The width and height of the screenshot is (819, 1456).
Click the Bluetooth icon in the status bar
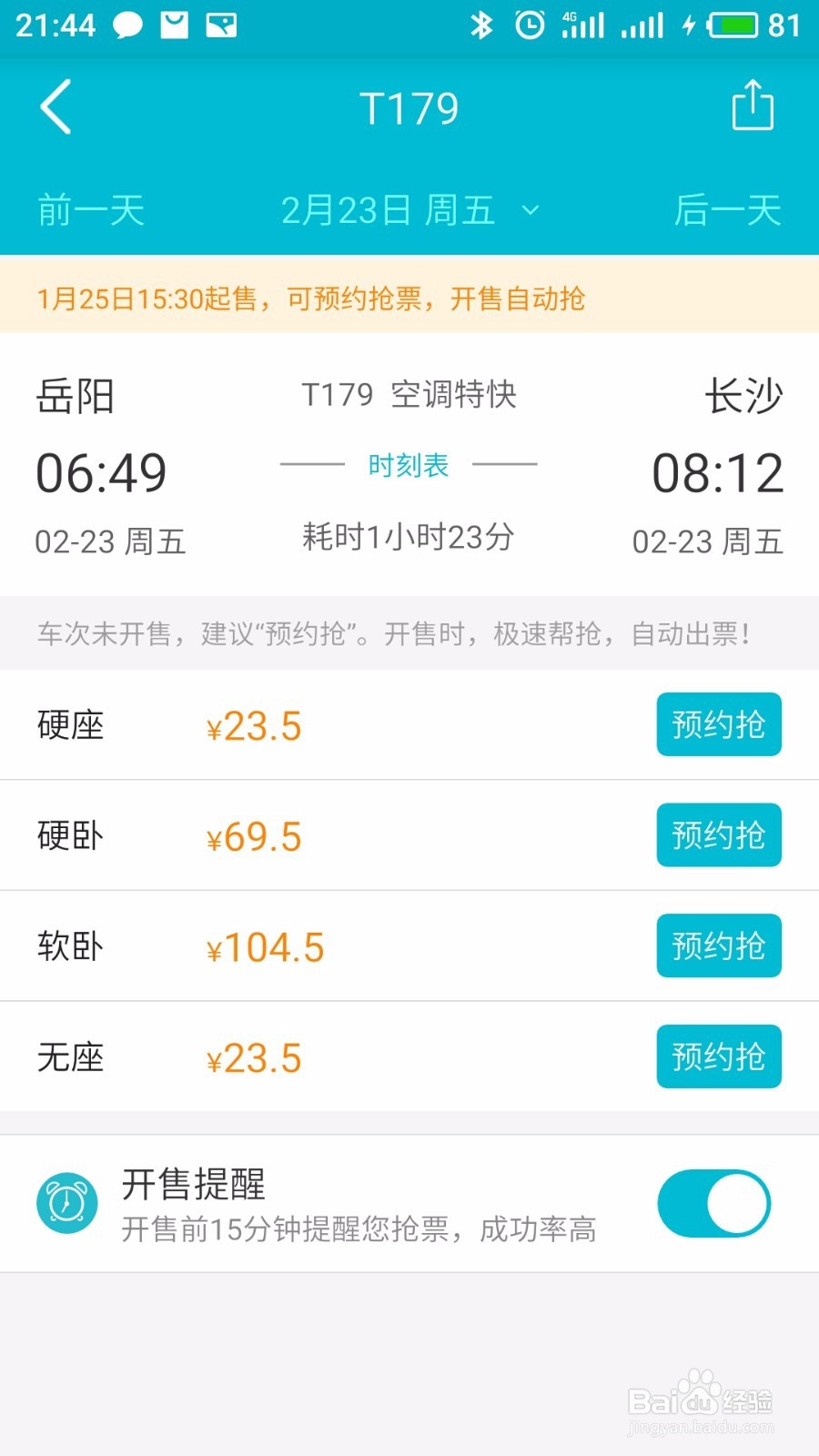[x=482, y=27]
